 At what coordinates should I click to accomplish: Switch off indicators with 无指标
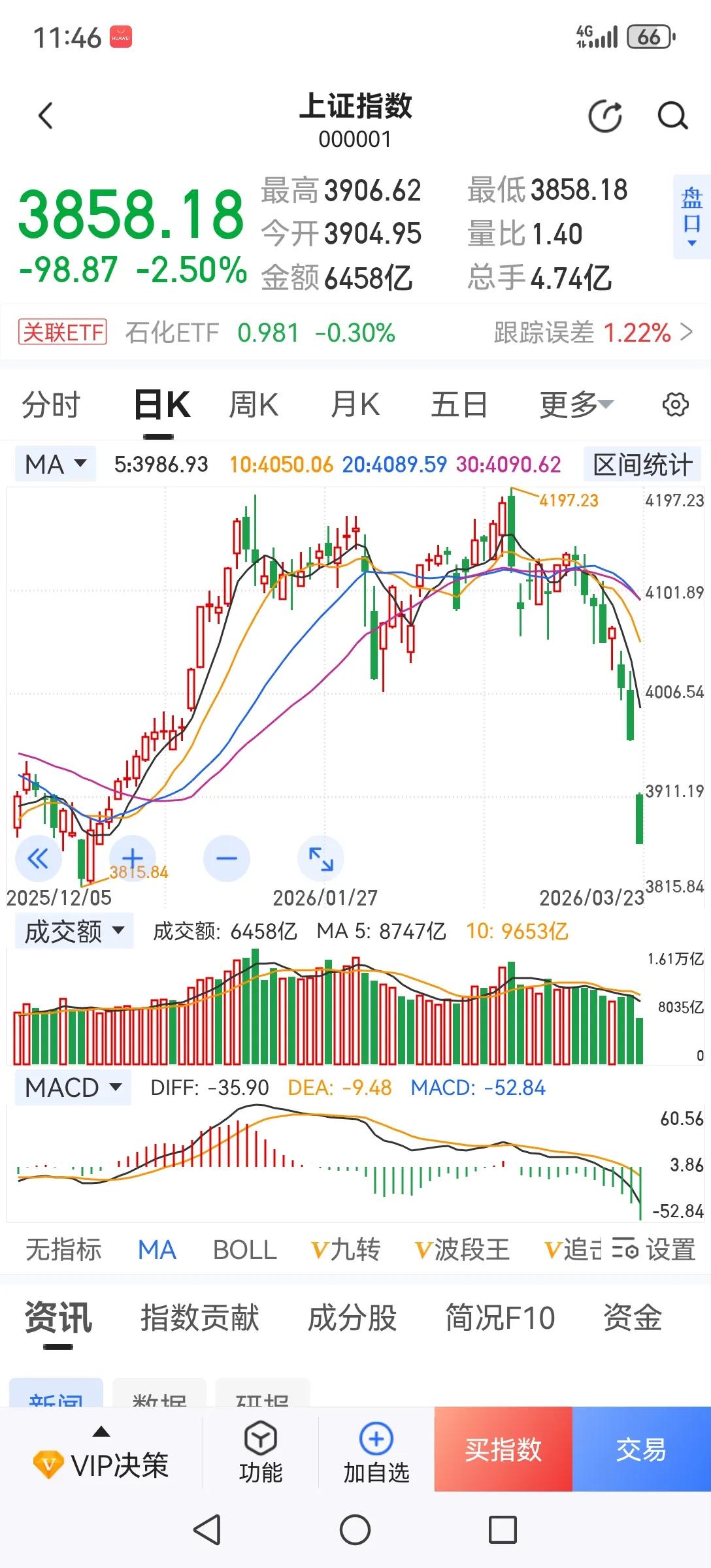(63, 1249)
